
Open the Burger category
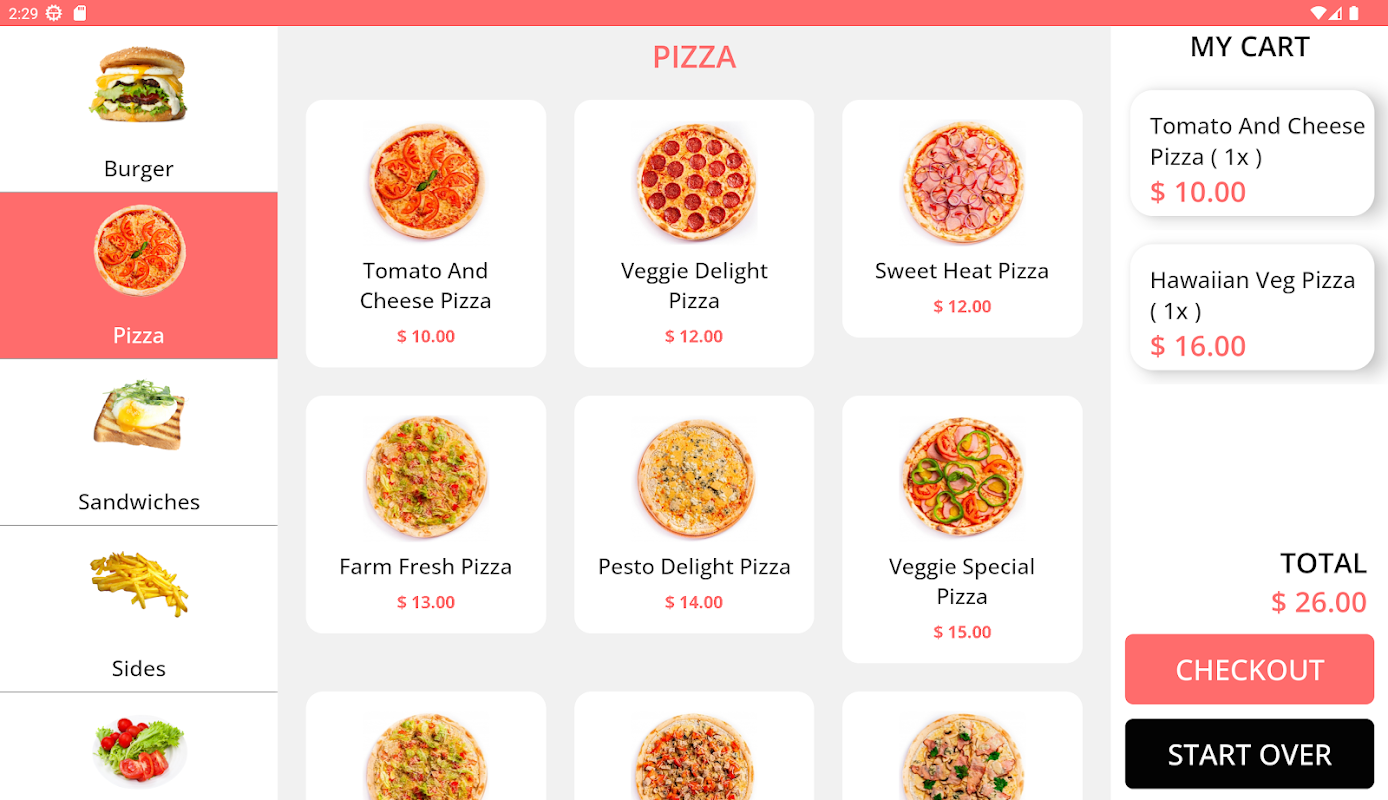[139, 110]
